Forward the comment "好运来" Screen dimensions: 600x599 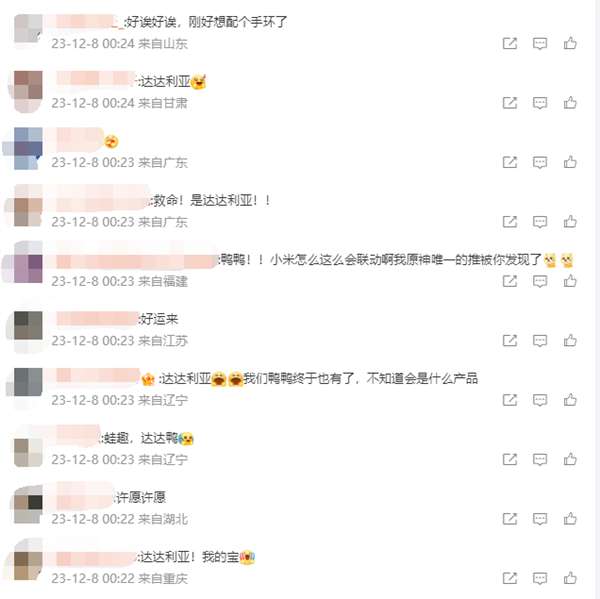[510, 340]
